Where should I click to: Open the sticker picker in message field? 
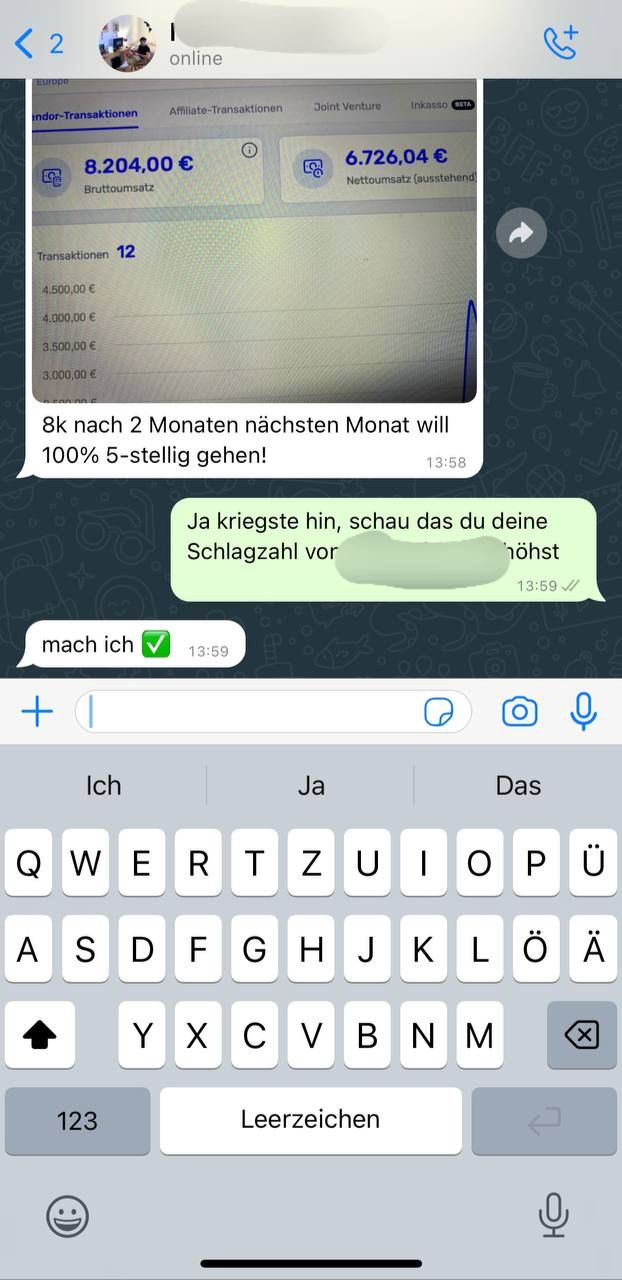pos(439,712)
